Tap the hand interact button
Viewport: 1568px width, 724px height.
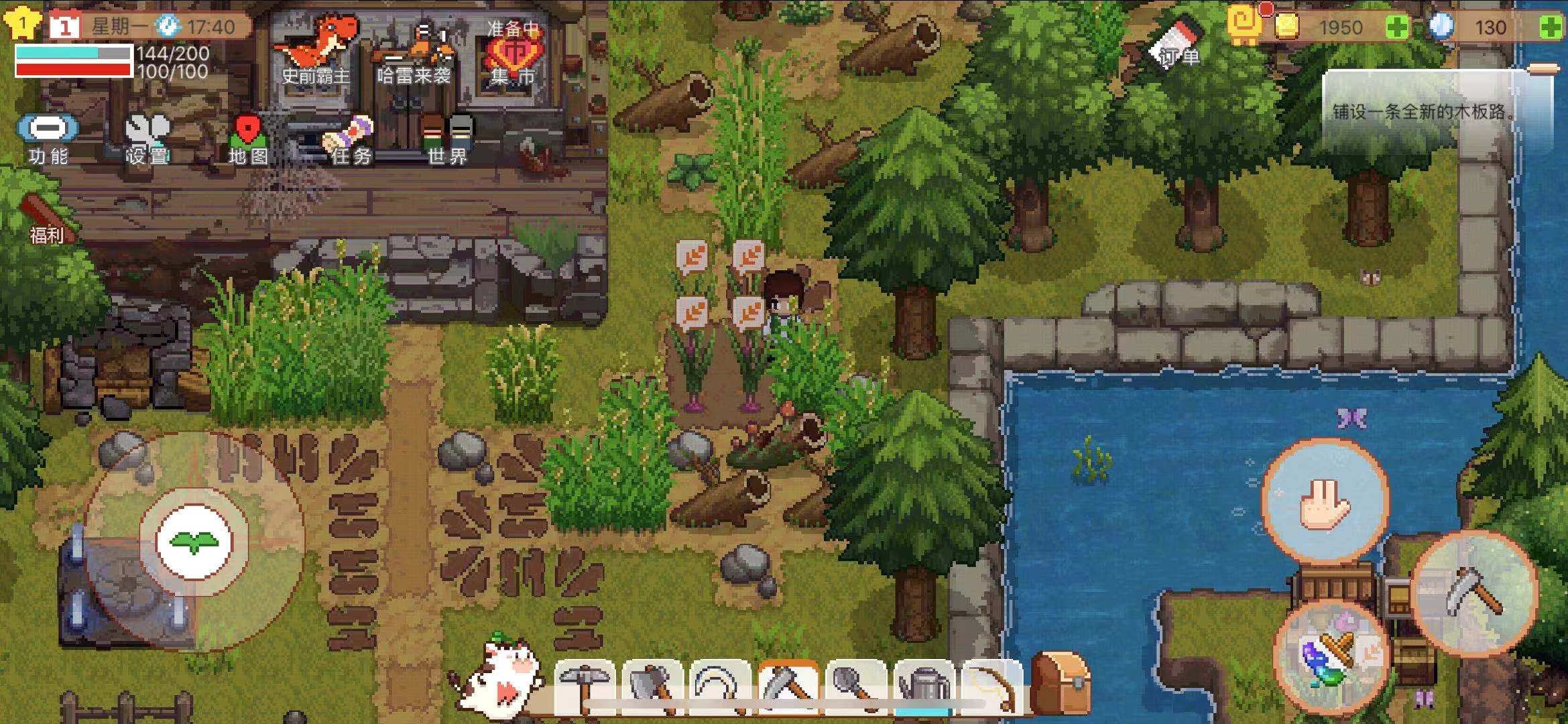tap(1325, 500)
